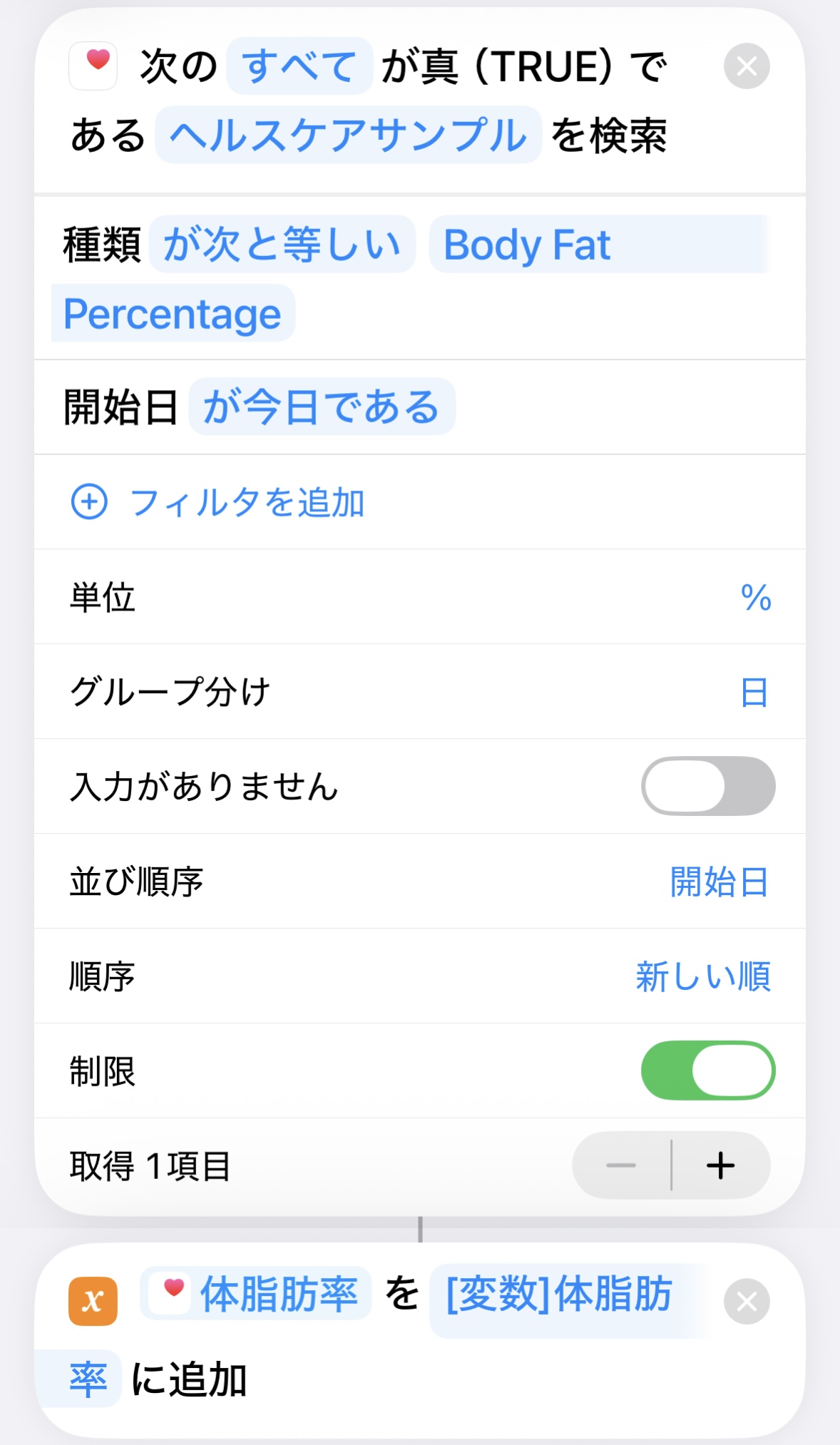Change the が次と等しい comparison option

coord(282,244)
